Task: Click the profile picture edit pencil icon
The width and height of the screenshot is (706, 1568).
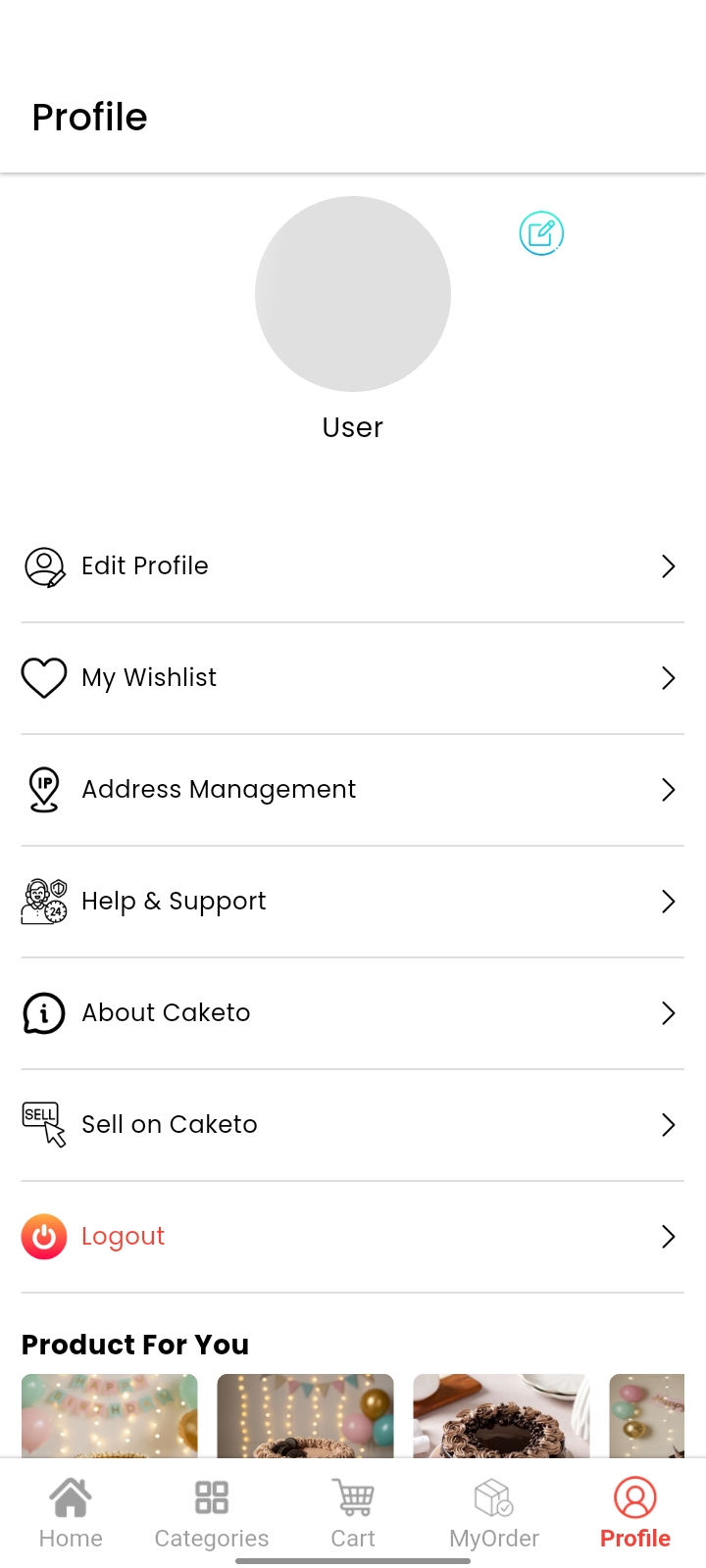Action: coord(540,233)
